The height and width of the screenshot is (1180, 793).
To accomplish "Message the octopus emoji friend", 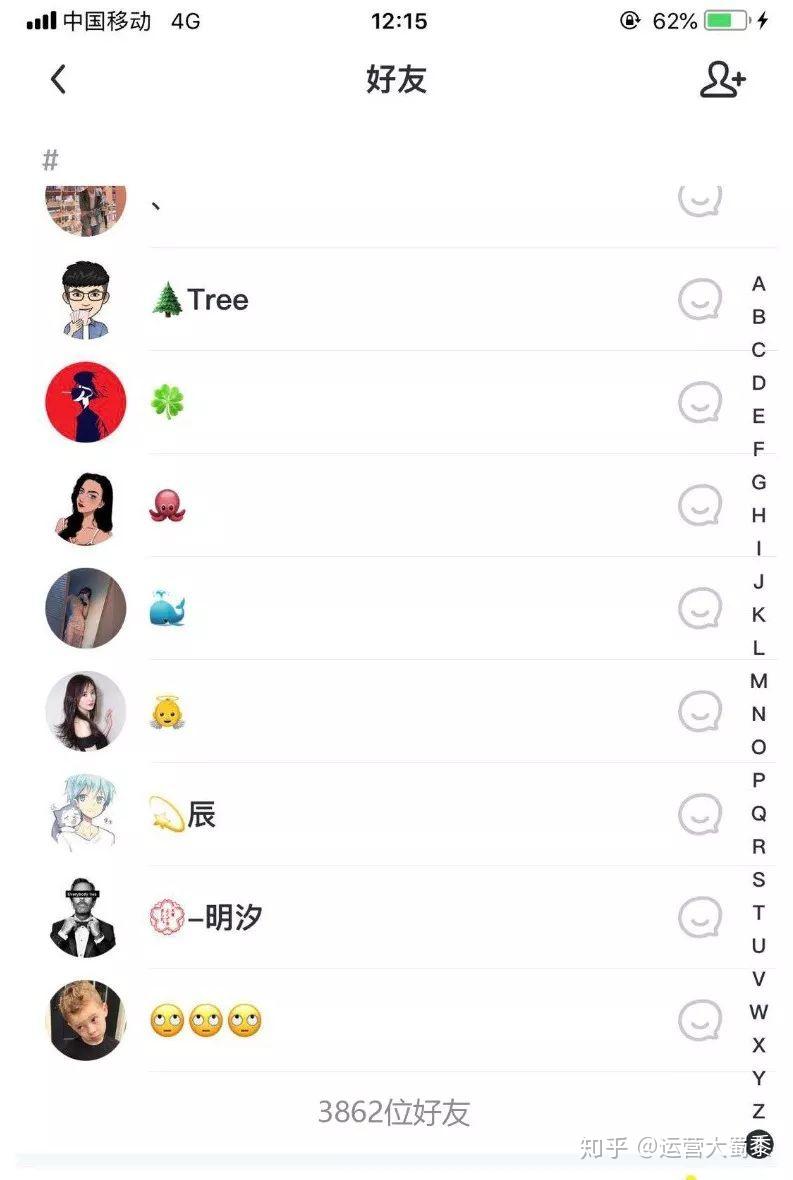I will click(x=699, y=506).
